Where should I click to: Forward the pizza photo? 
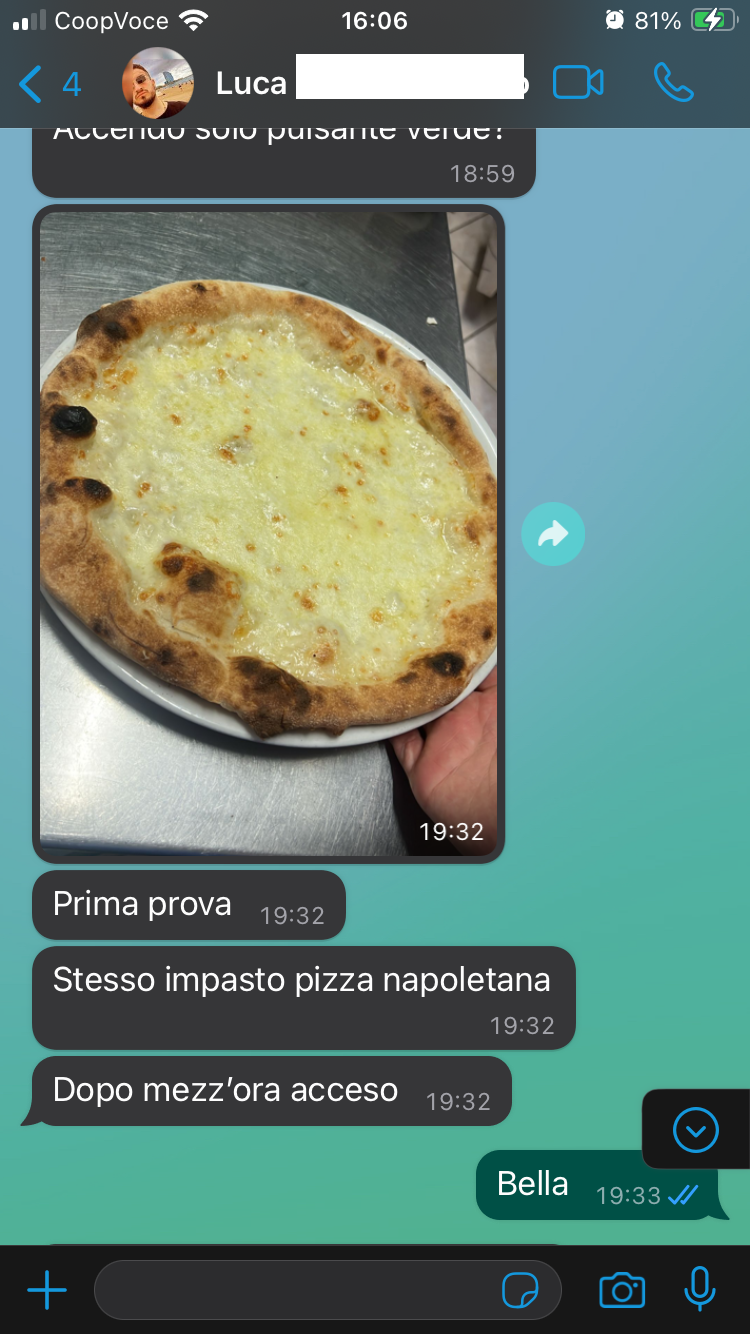coord(553,534)
